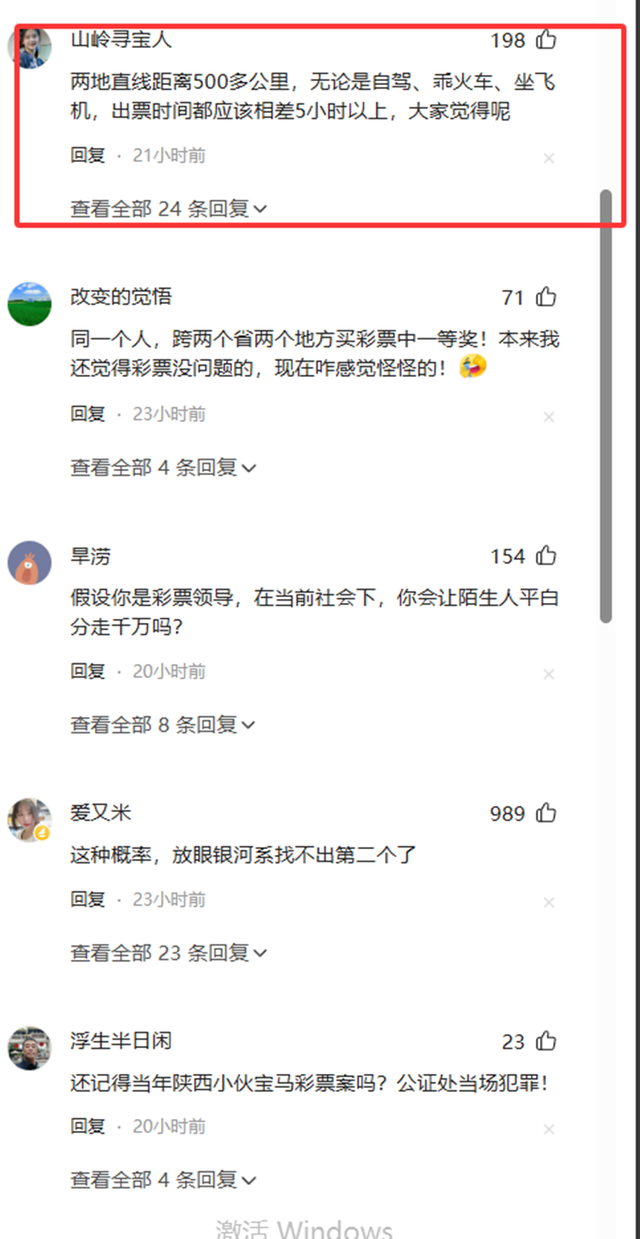Viewport: 640px width, 1239px height.
Task: Open 爱又米's profile avatar
Action: tap(30, 819)
